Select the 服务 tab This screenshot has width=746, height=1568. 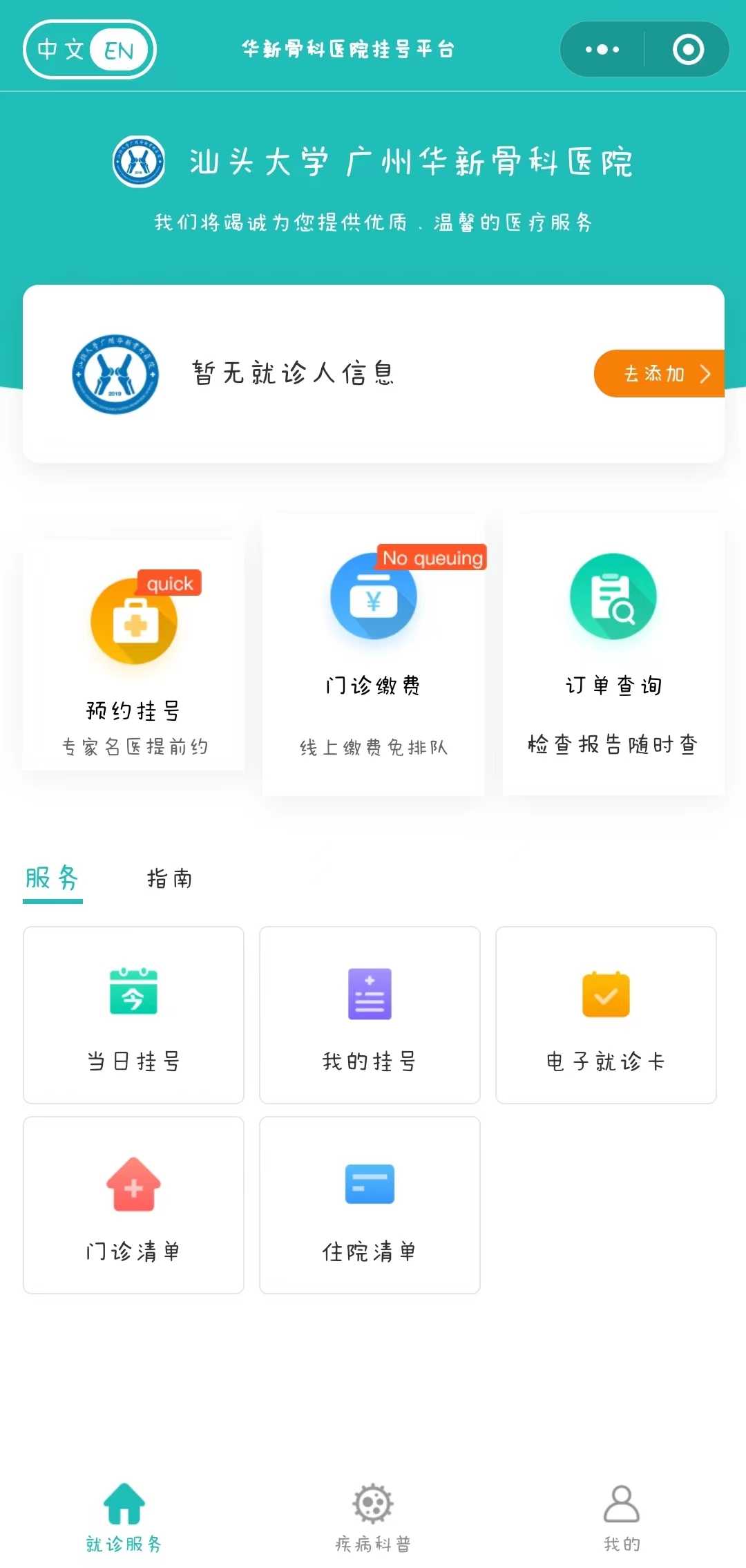coord(52,879)
